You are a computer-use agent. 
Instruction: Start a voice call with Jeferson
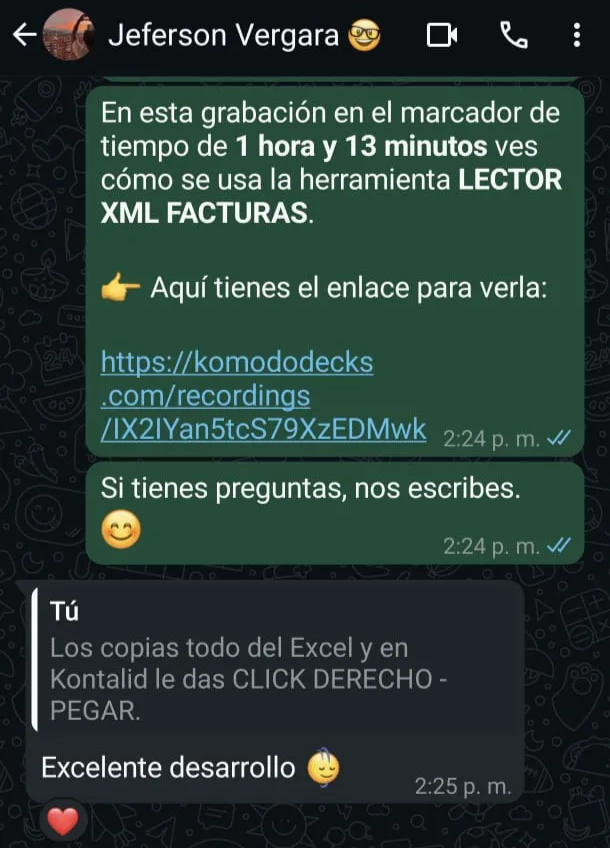[x=514, y=36]
